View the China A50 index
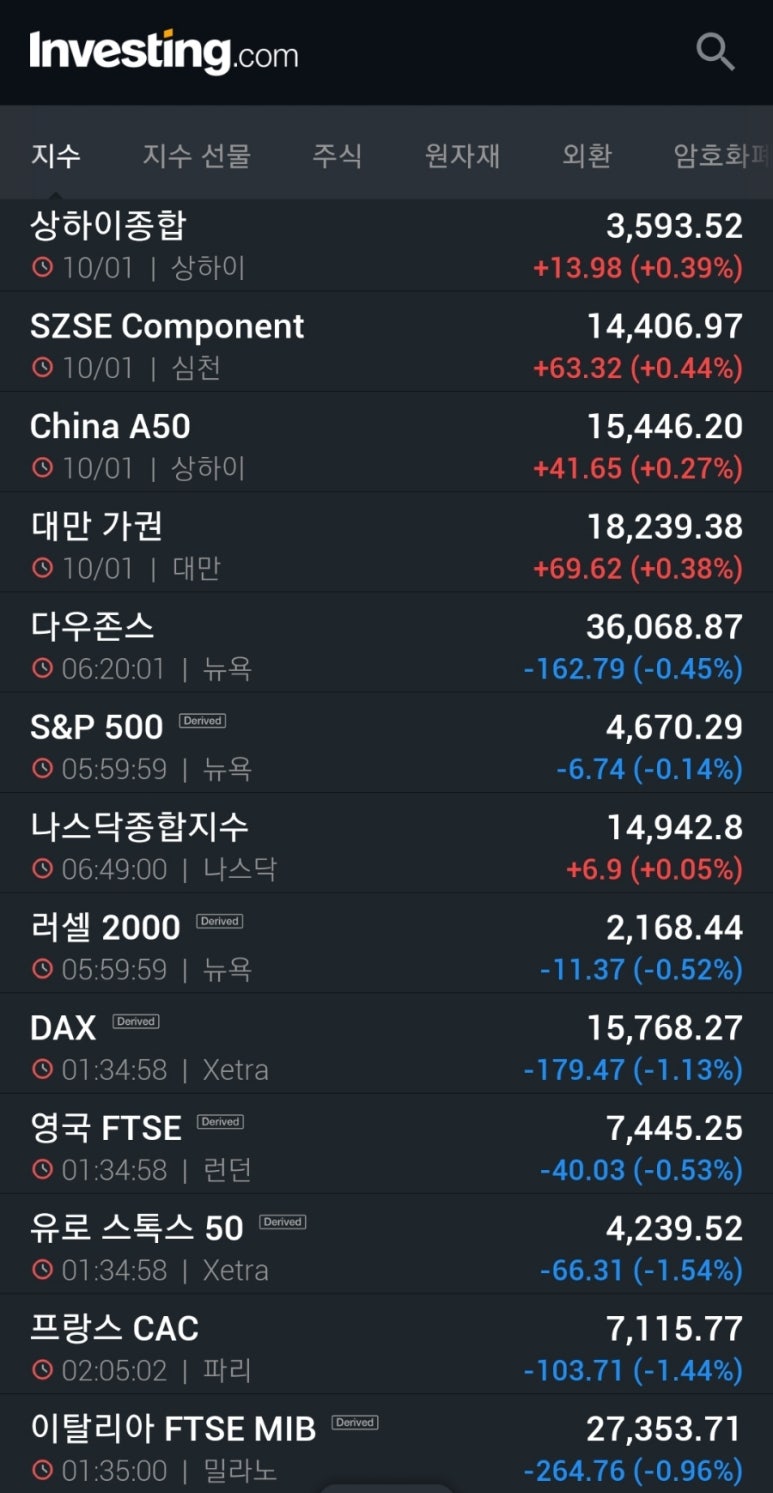This screenshot has height=1493, width=773. (x=386, y=442)
